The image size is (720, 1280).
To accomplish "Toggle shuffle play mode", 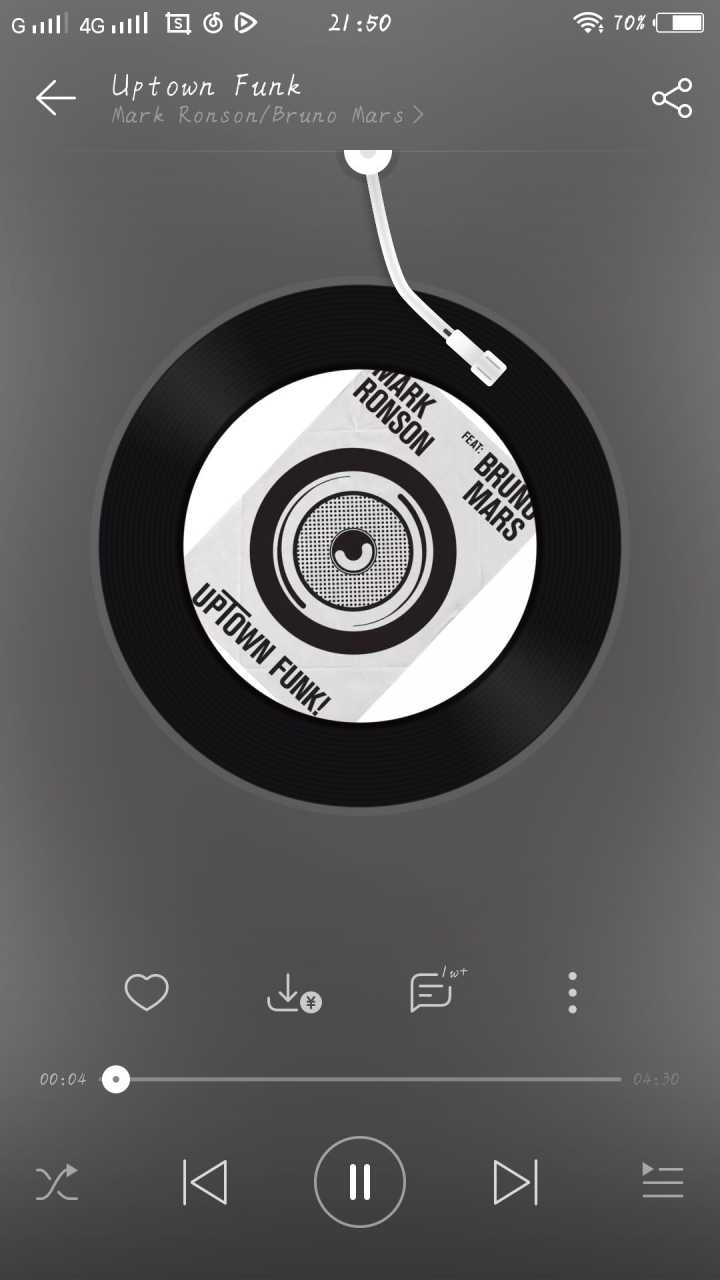I will point(57,1183).
